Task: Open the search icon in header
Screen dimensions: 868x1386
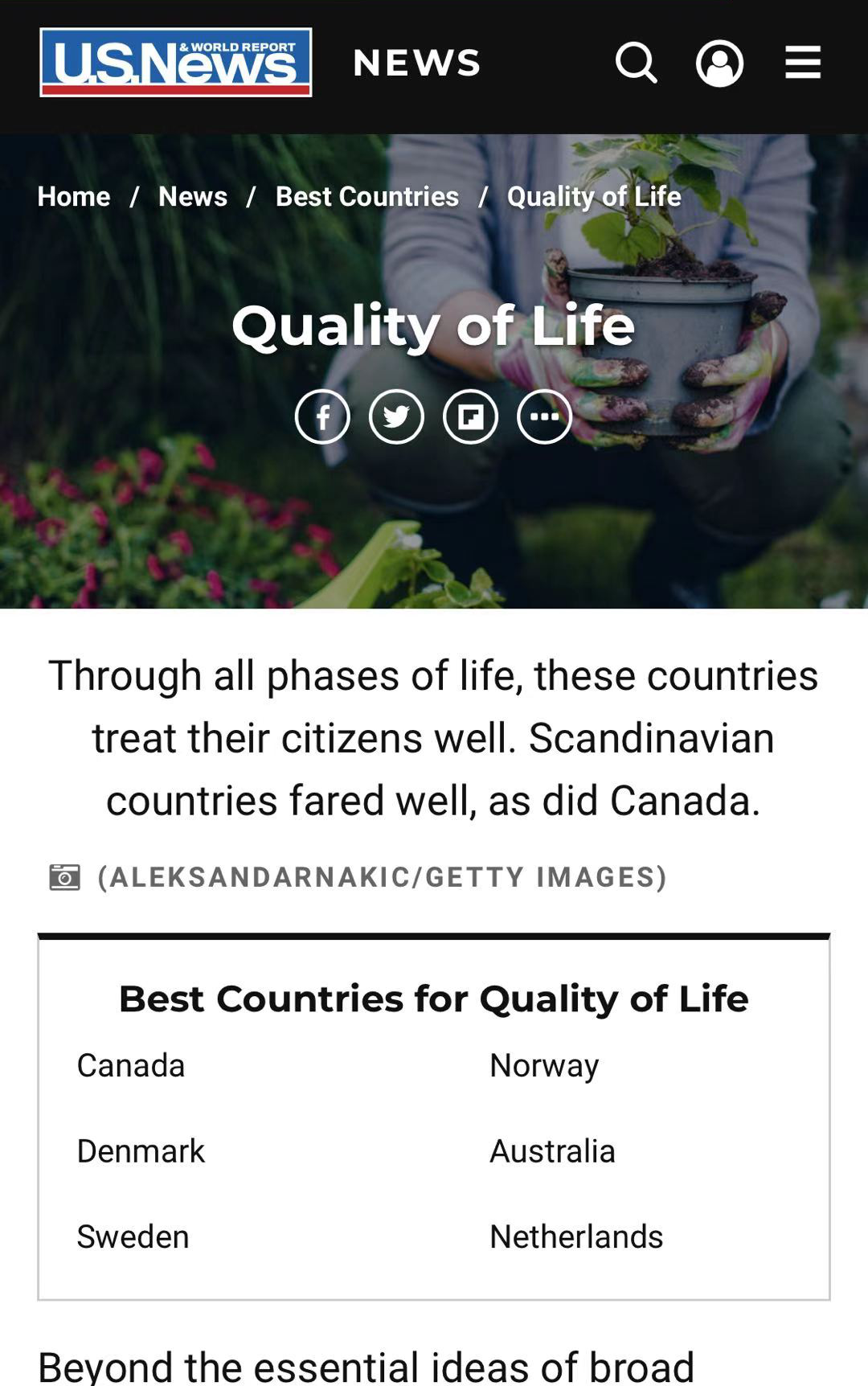Action: [636, 63]
